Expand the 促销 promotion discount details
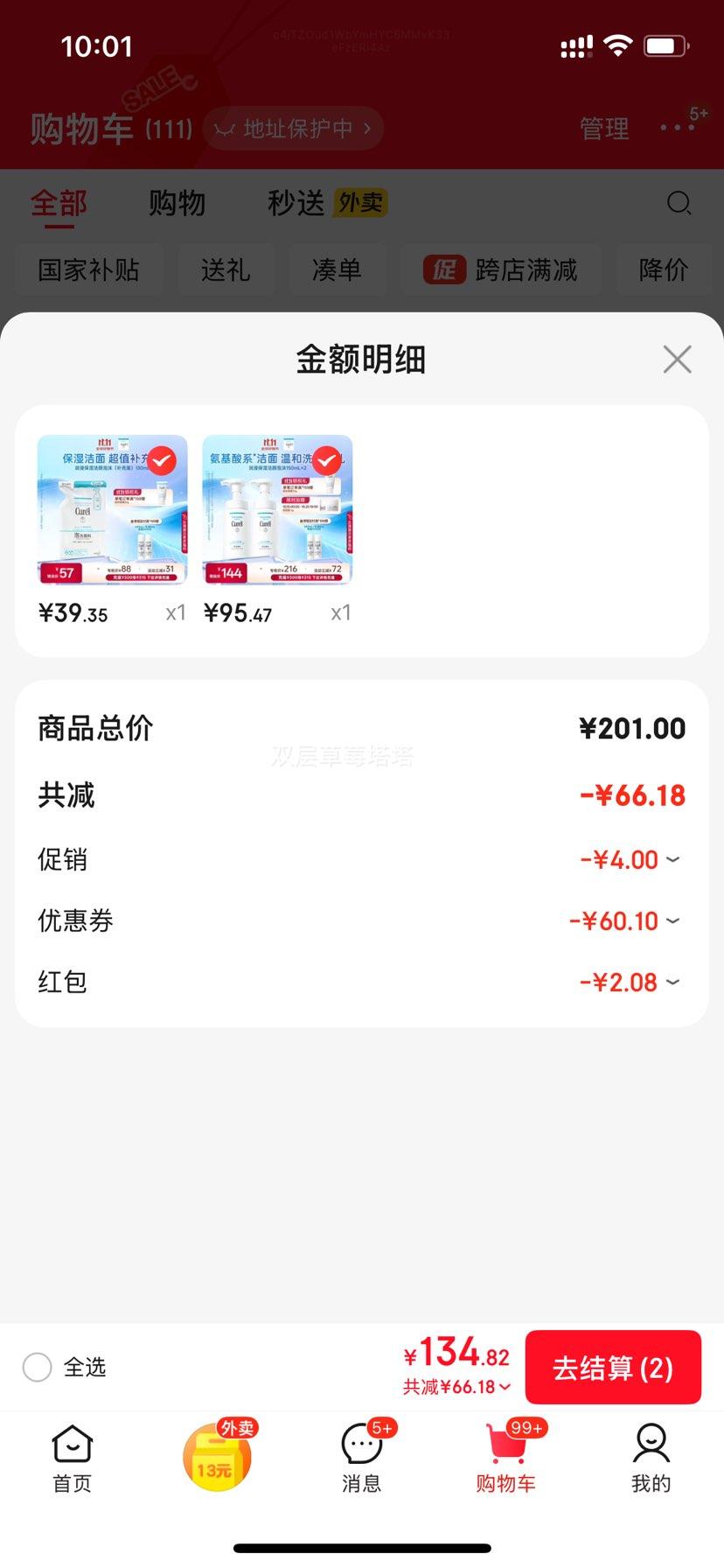Screen dimensions: 724x1568 pos(672,860)
